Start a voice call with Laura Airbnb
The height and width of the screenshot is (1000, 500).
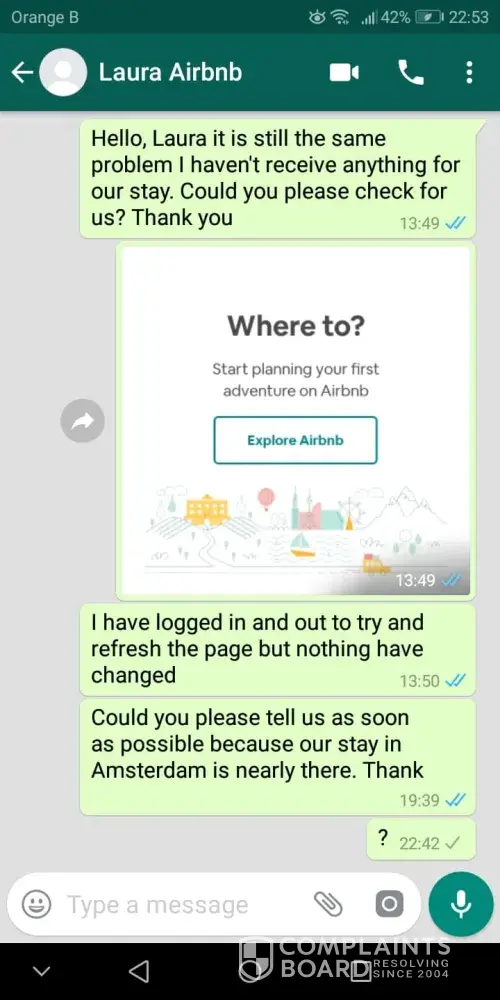pyautogui.click(x=411, y=73)
